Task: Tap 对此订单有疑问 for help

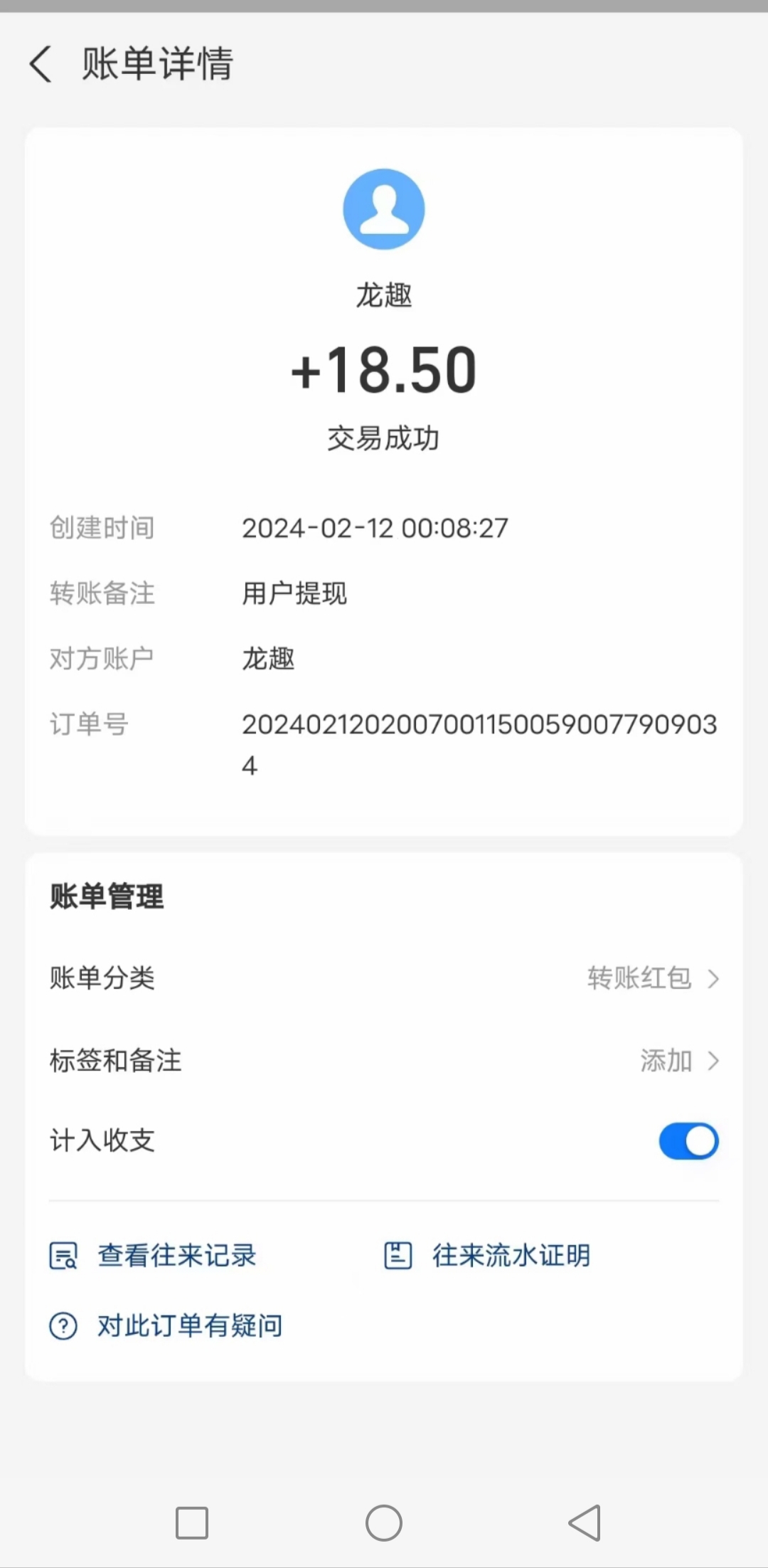Action: 166,1326
